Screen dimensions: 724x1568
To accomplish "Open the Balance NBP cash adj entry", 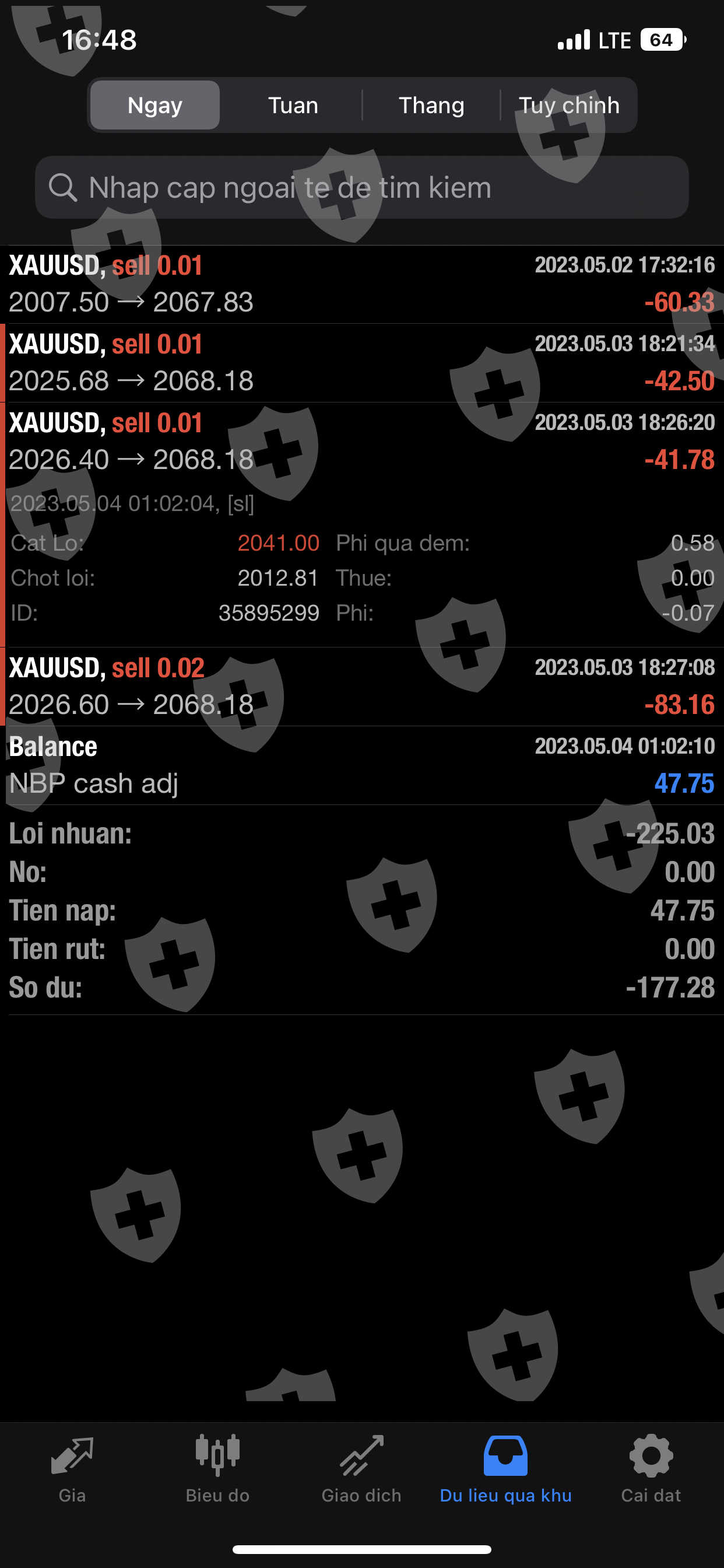I will tap(362, 765).
